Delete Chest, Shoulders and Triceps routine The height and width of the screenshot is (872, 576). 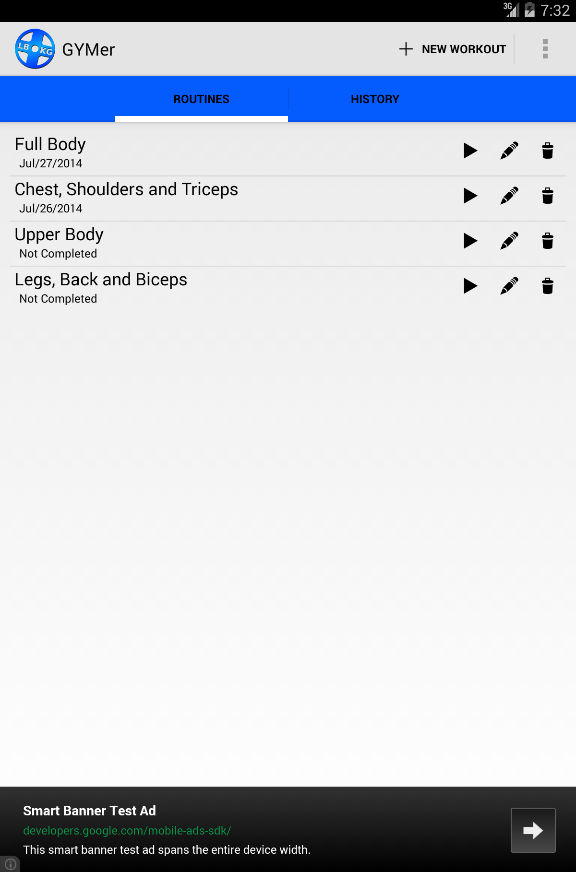click(548, 196)
